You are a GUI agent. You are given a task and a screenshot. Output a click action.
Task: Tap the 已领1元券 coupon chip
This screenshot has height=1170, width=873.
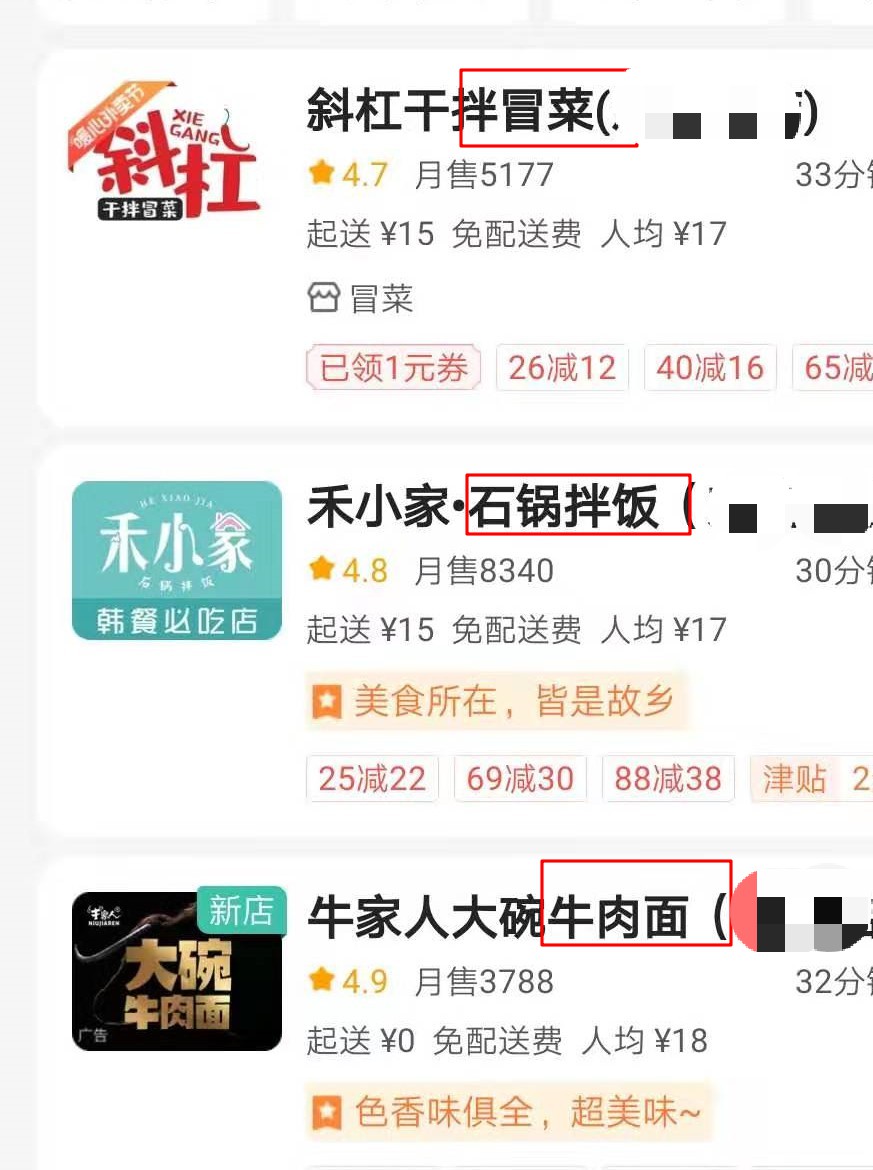[x=393, y=368]
